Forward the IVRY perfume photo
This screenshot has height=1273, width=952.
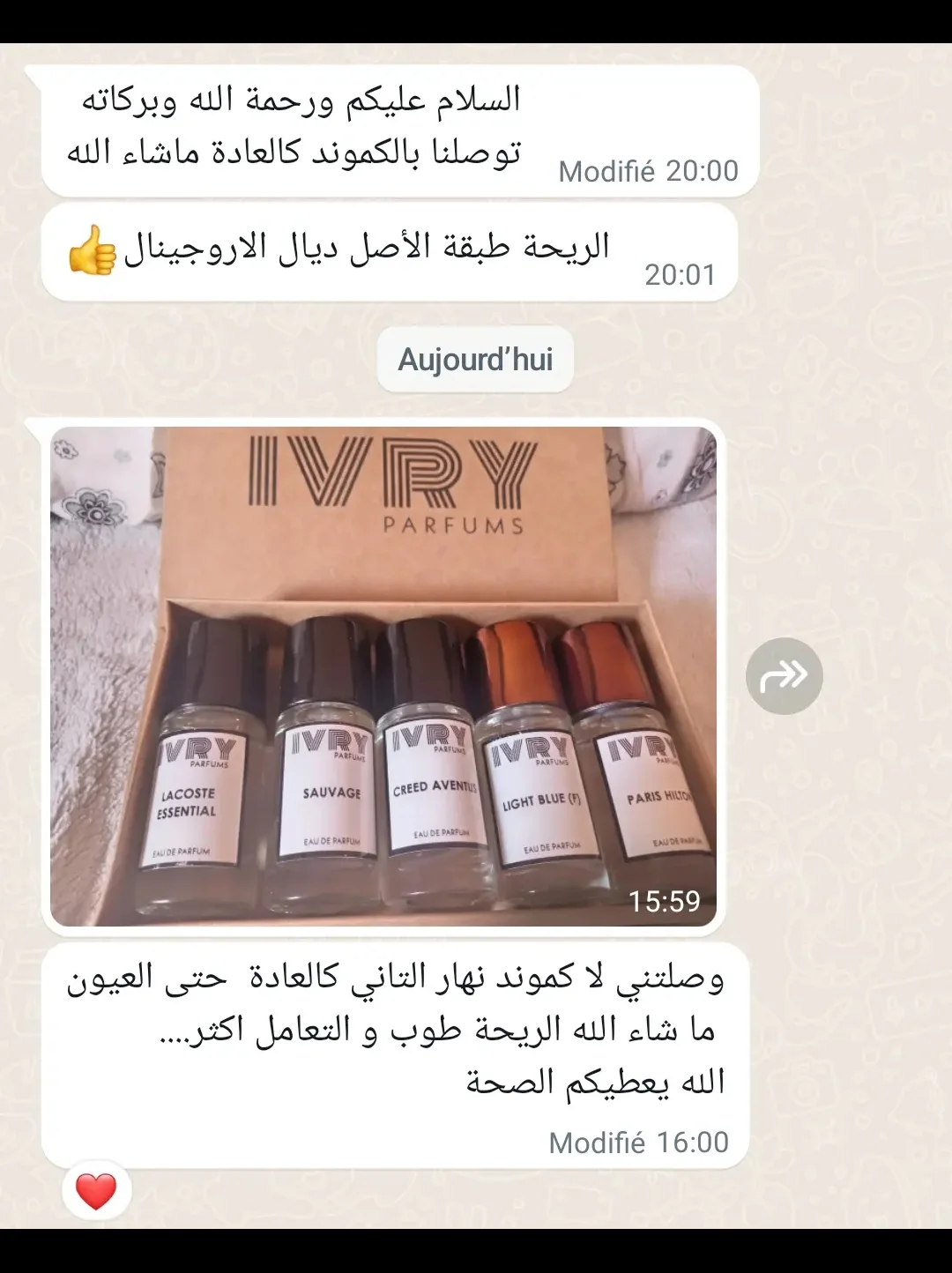(x=784, y=676)
